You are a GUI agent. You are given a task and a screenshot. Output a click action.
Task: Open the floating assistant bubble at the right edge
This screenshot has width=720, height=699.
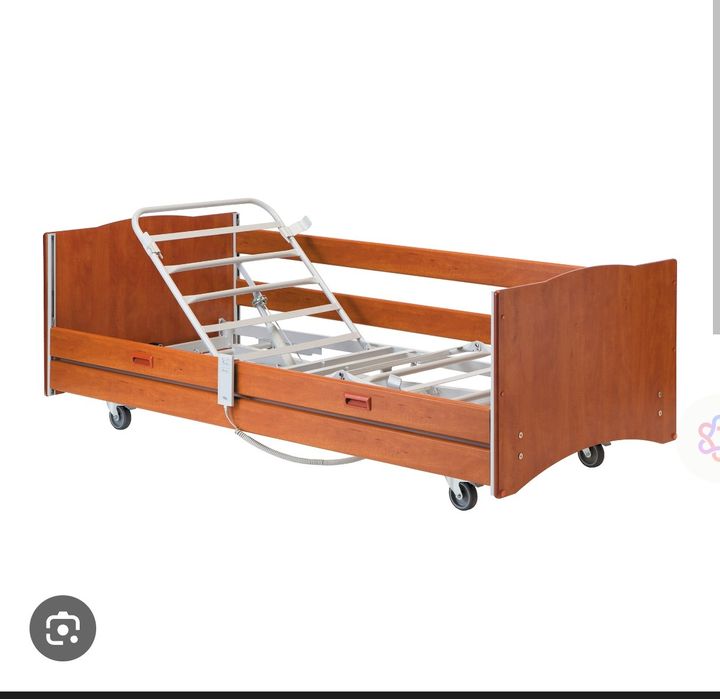(707, 439)
